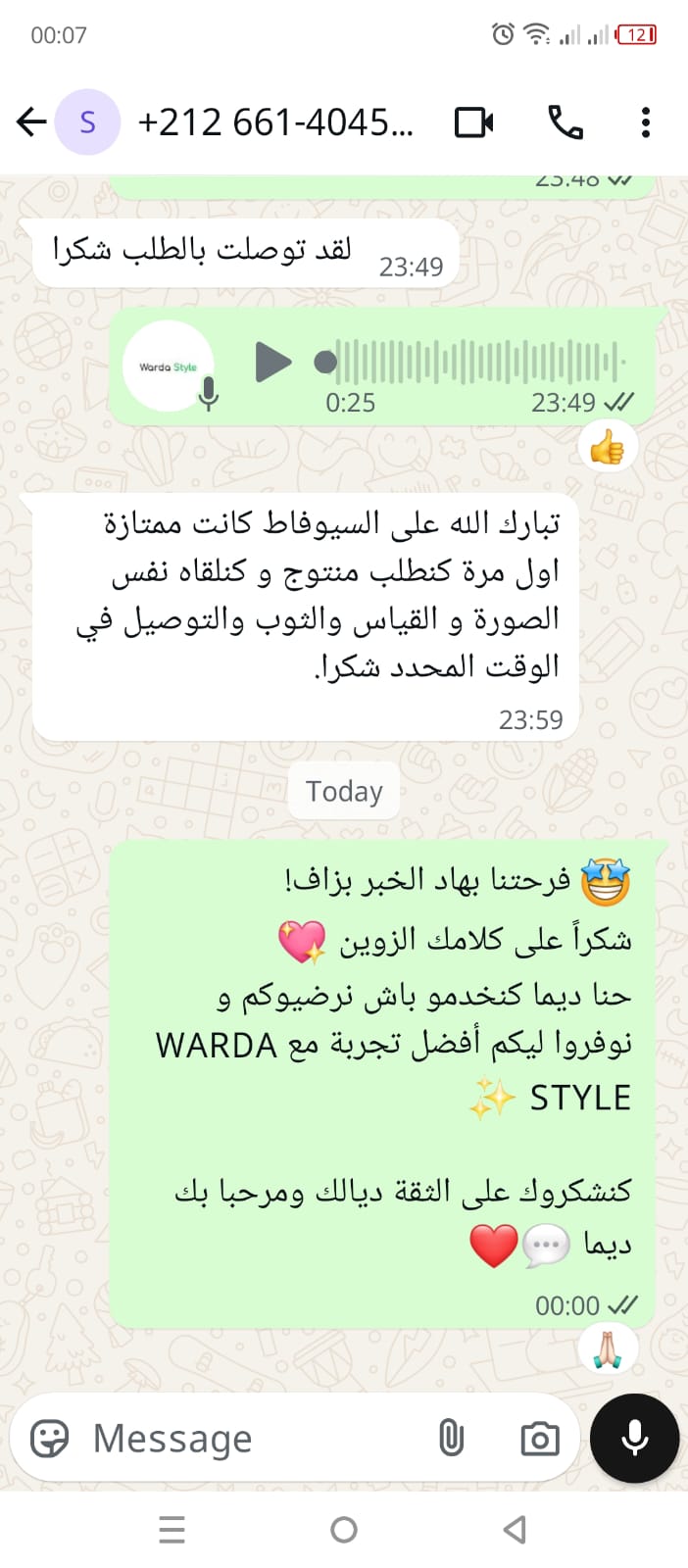View the praying hands reaction
This screenshot has width=688, height=1568.
tap(608, 1350)
